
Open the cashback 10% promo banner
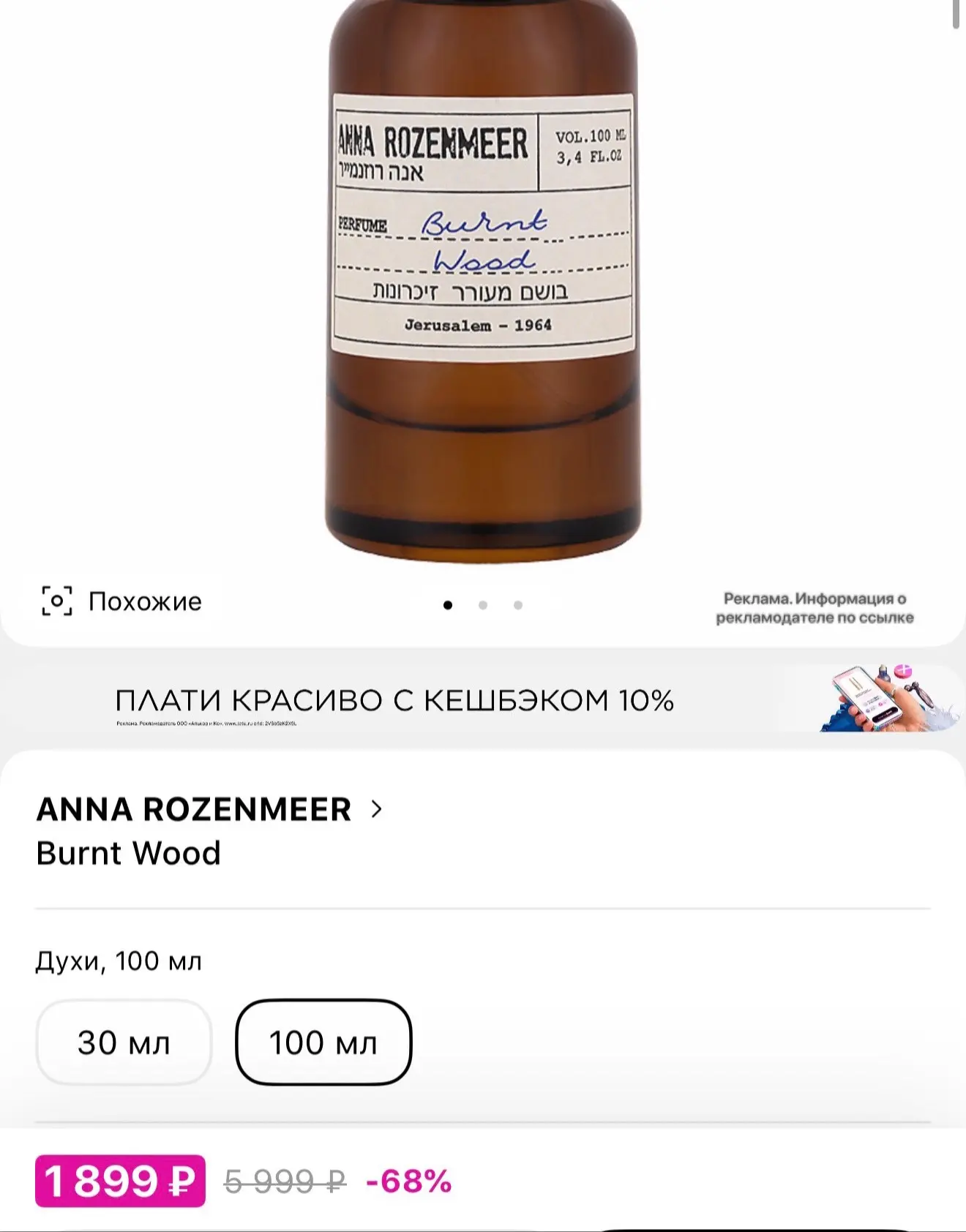(483, 699)
